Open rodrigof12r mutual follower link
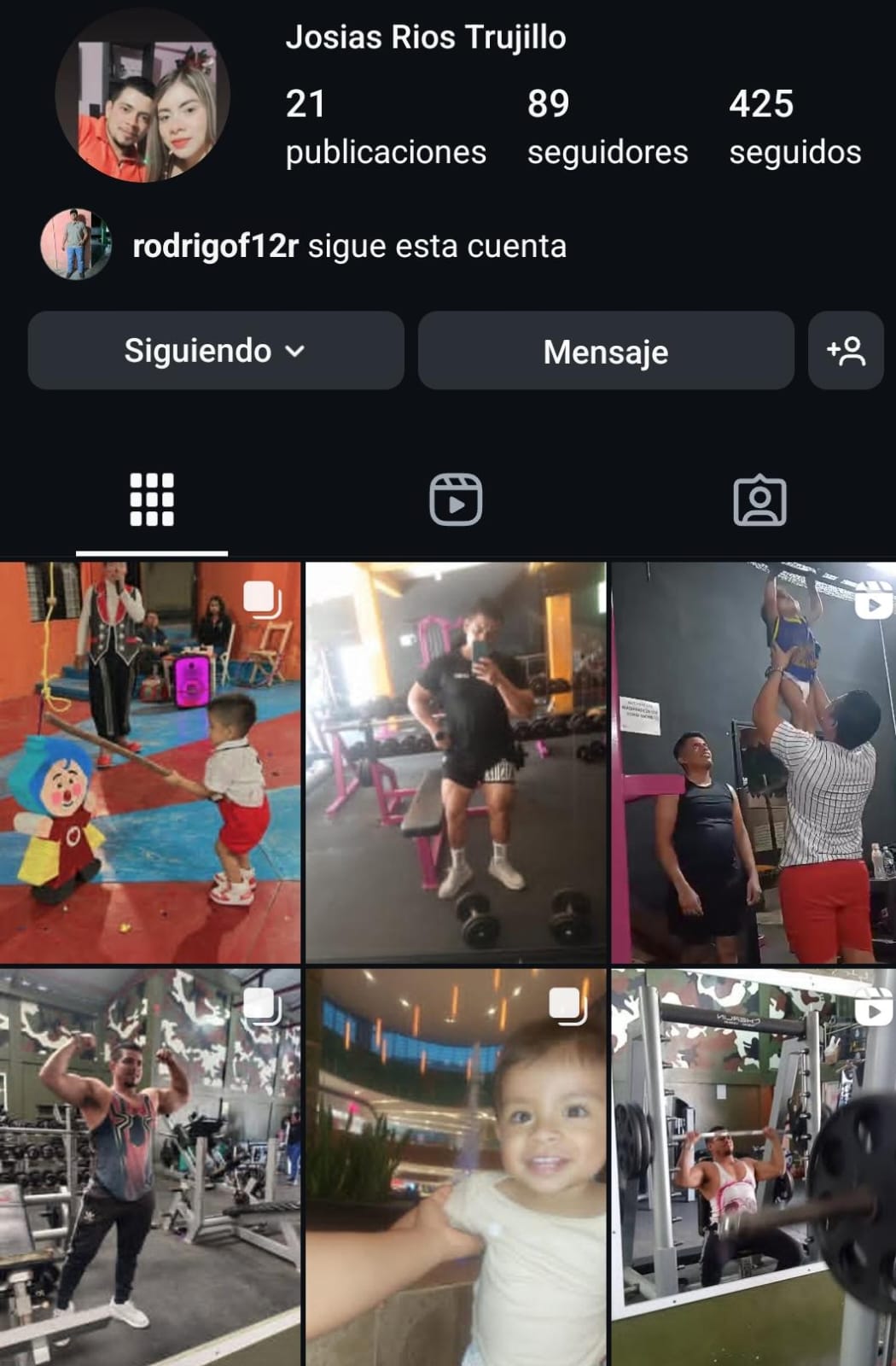Viewport: 896px width, 1366px height. pyautogui.click(x=217, y=247)
